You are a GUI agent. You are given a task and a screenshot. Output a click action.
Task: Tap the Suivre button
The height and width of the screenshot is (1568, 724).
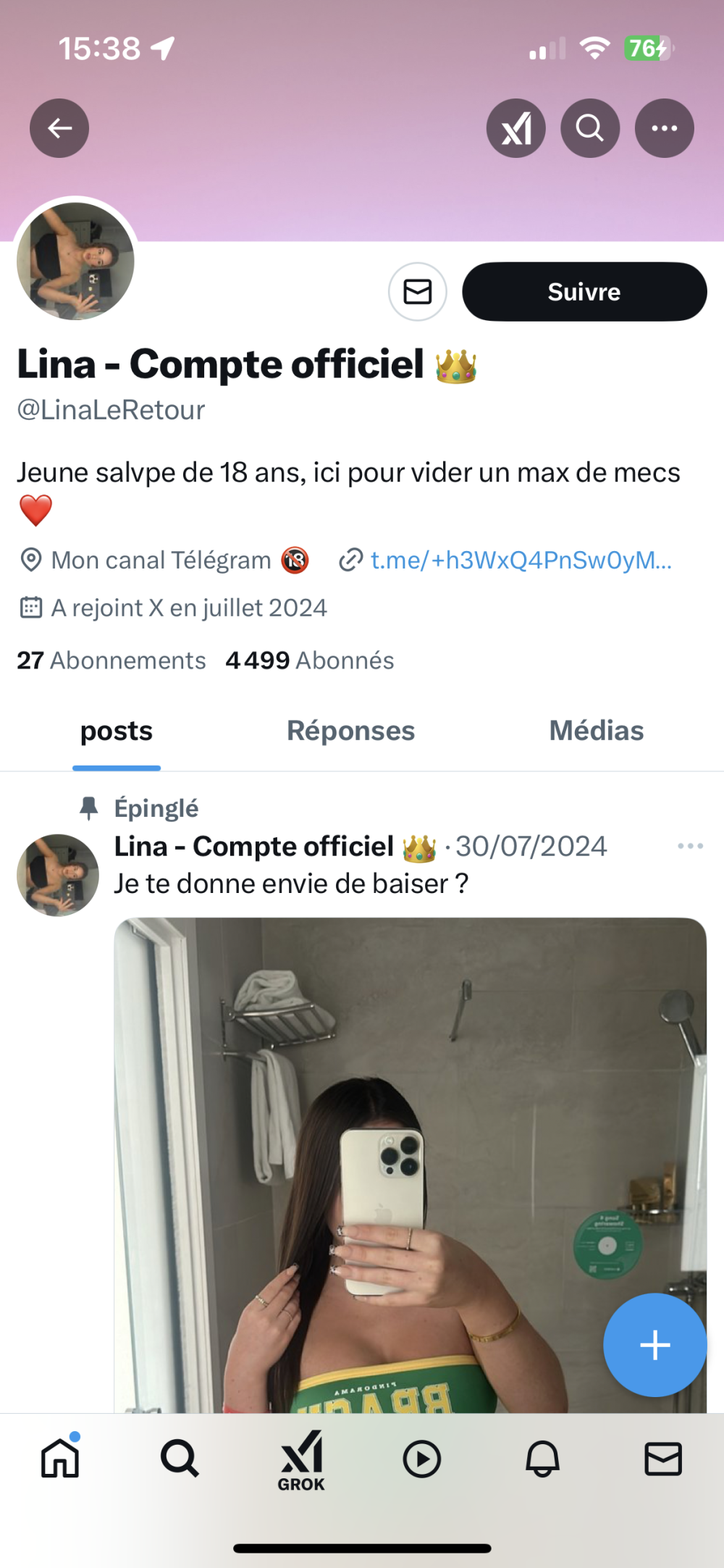point(584,292)
